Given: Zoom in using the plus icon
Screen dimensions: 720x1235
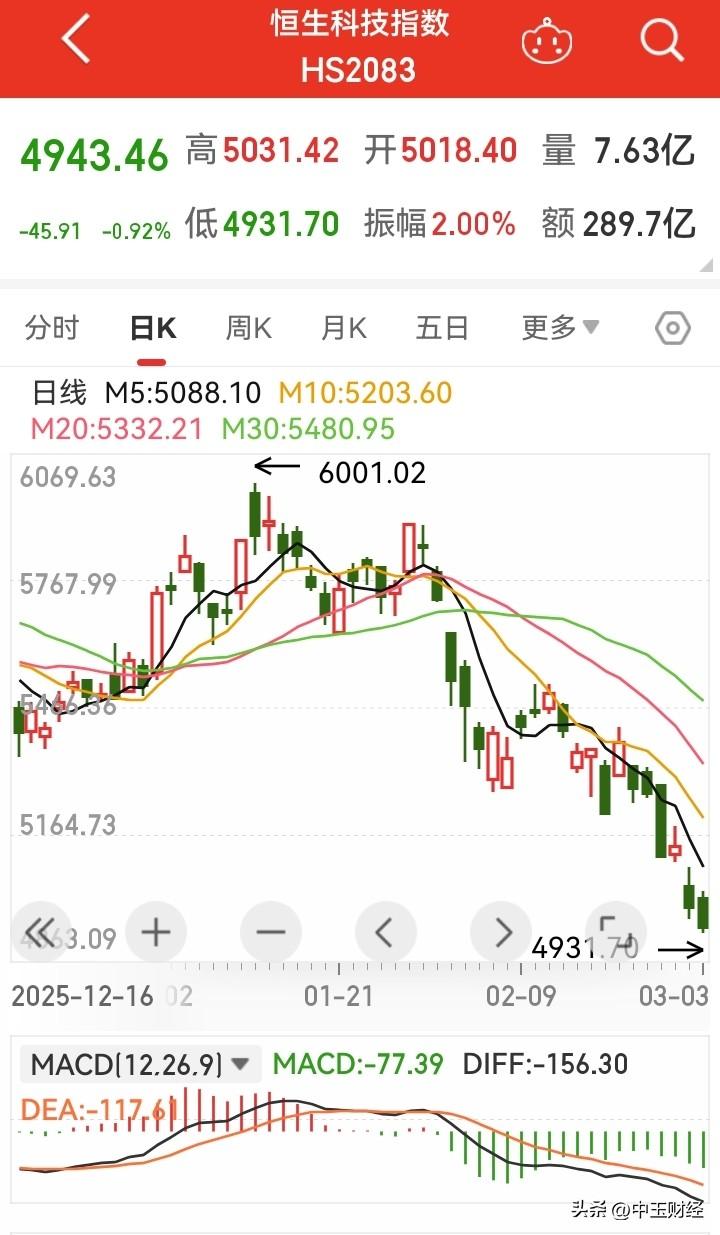Looking at the screenshot, I should point(155,932).
